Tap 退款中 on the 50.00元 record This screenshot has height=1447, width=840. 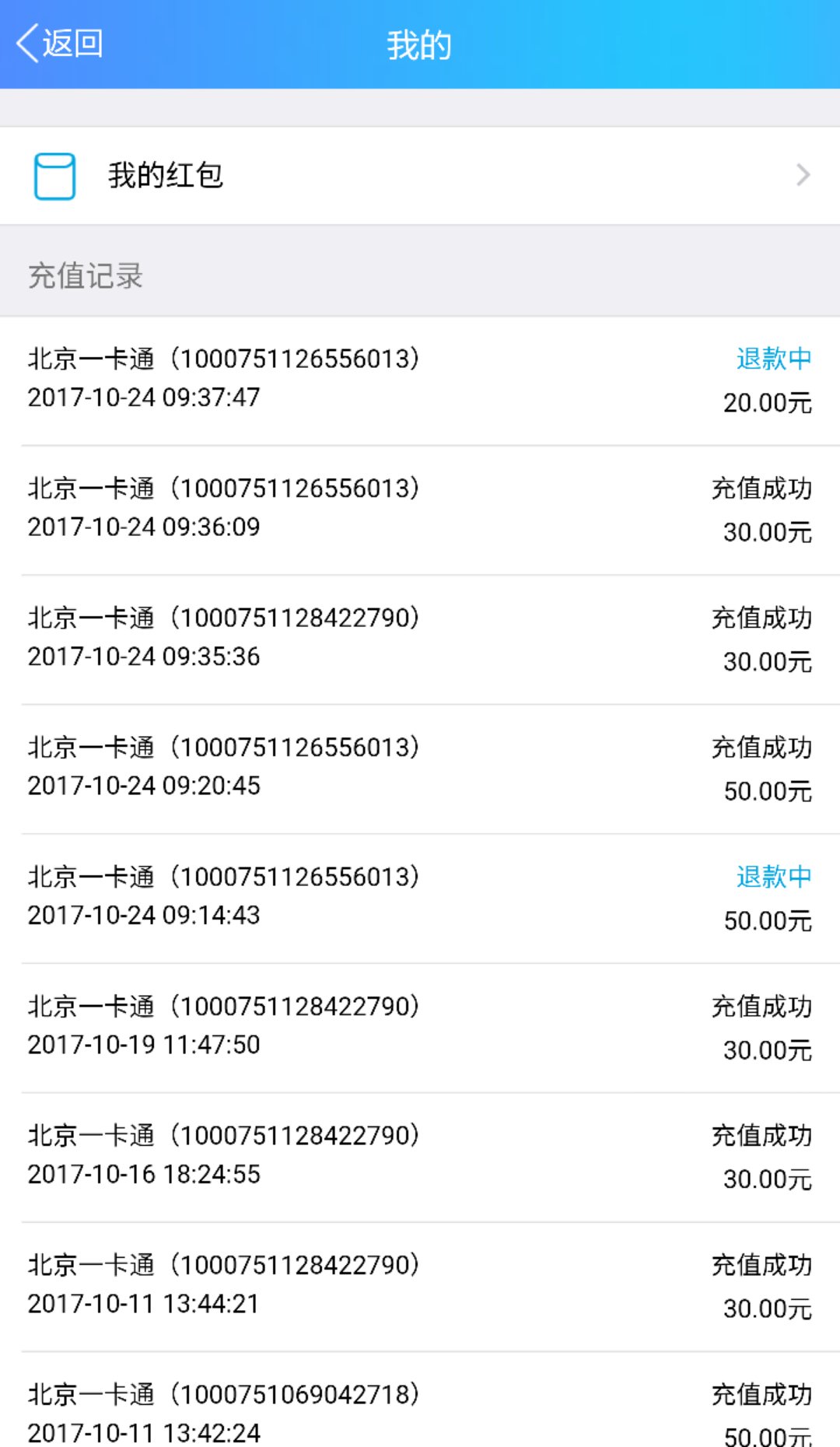773,875
